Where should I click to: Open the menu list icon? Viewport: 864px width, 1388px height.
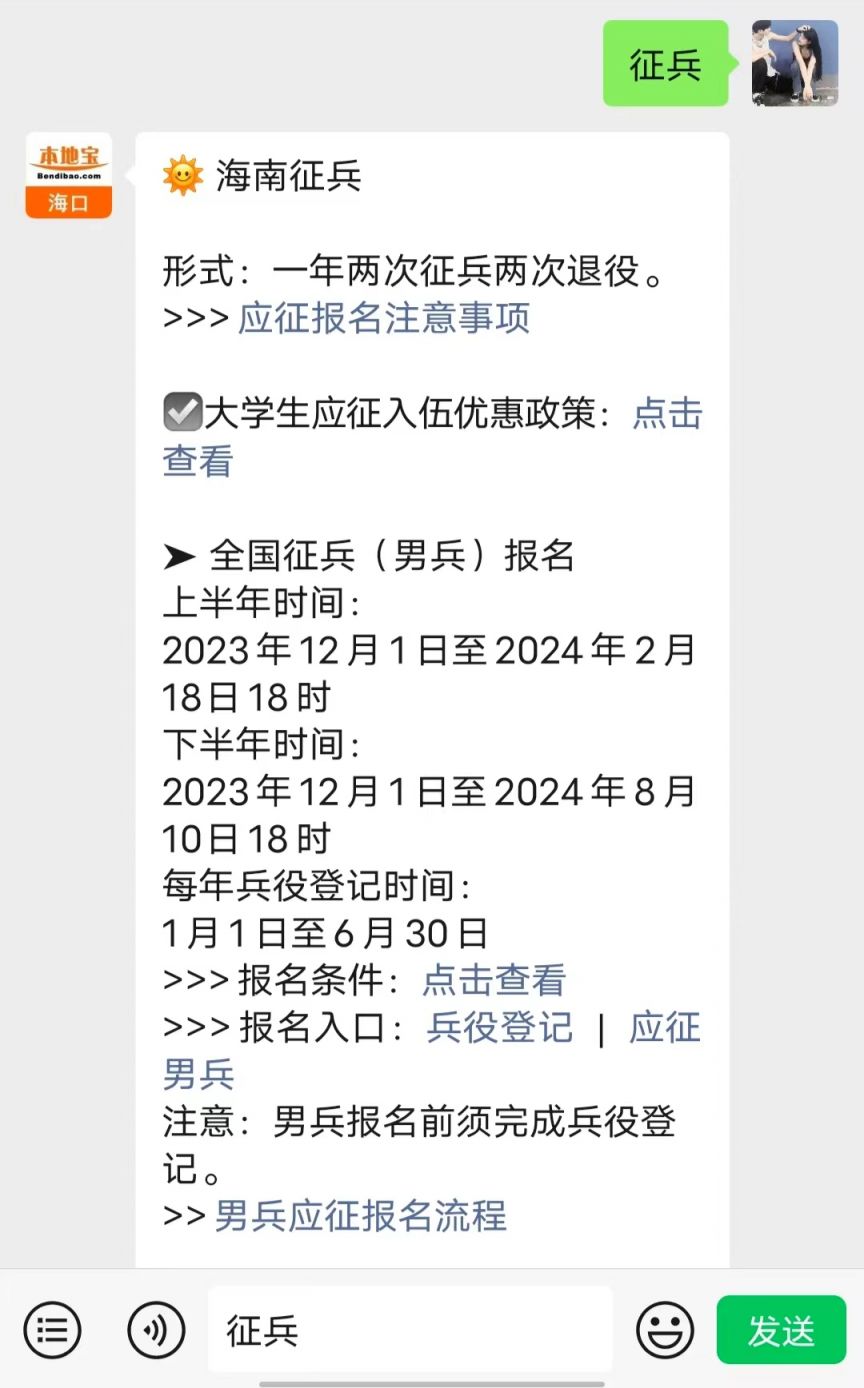(52, 1330)
